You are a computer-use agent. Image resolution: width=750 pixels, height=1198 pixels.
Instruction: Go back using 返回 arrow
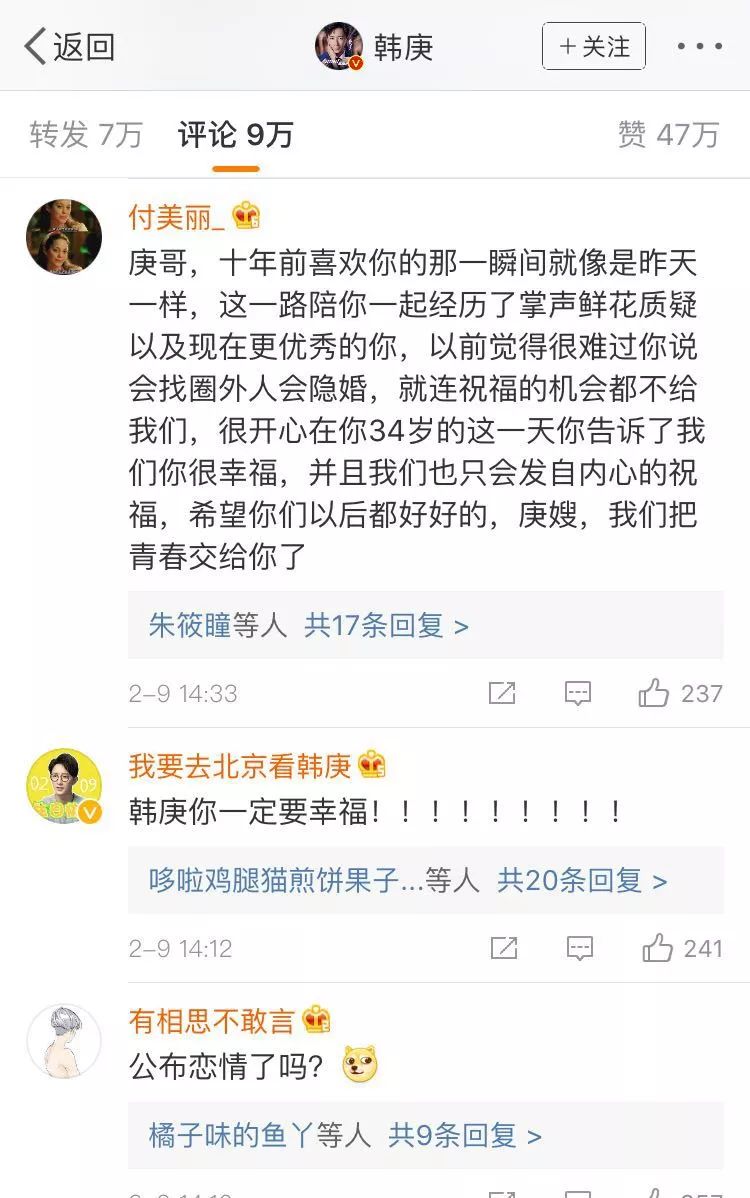coord(70,46)
